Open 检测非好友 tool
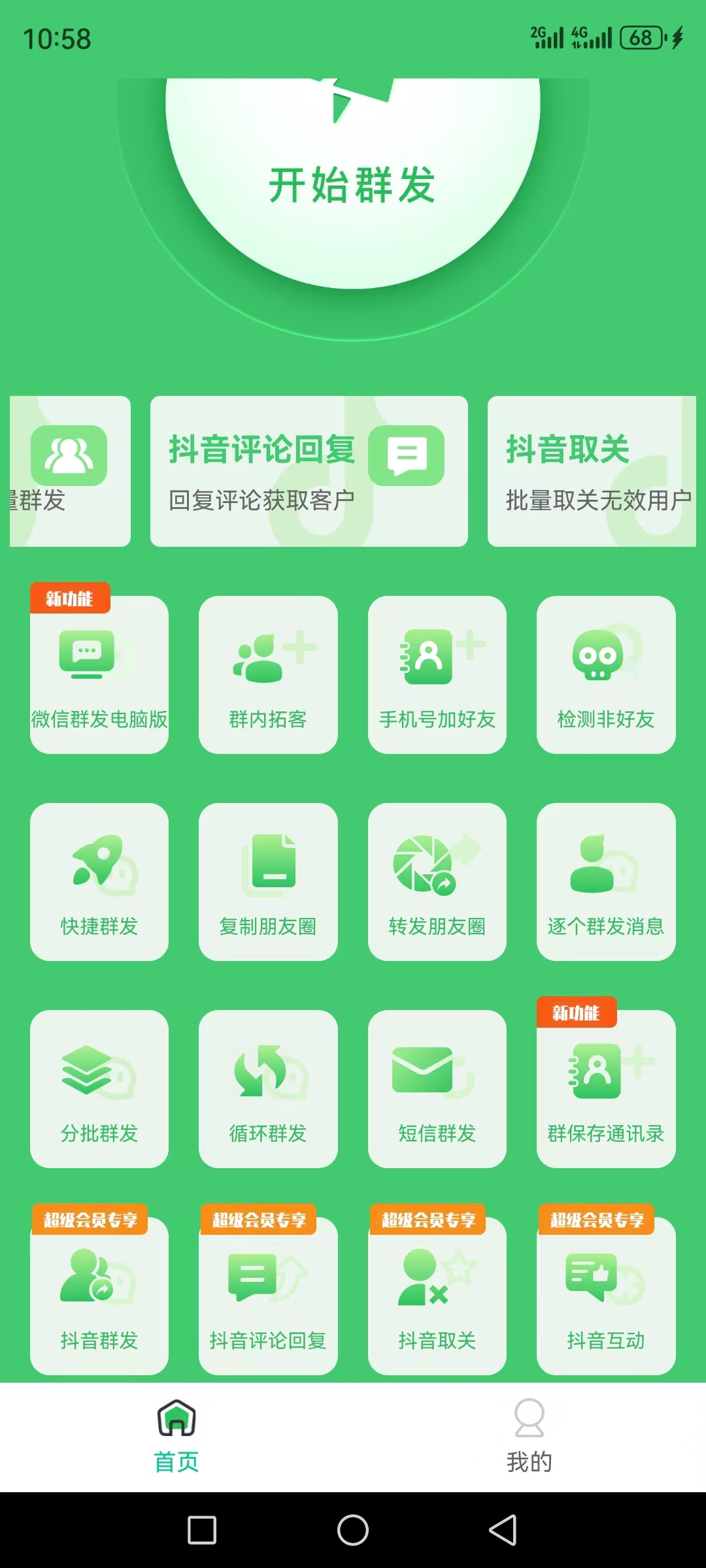This screenshot has height=1568, width=706. 606,675
